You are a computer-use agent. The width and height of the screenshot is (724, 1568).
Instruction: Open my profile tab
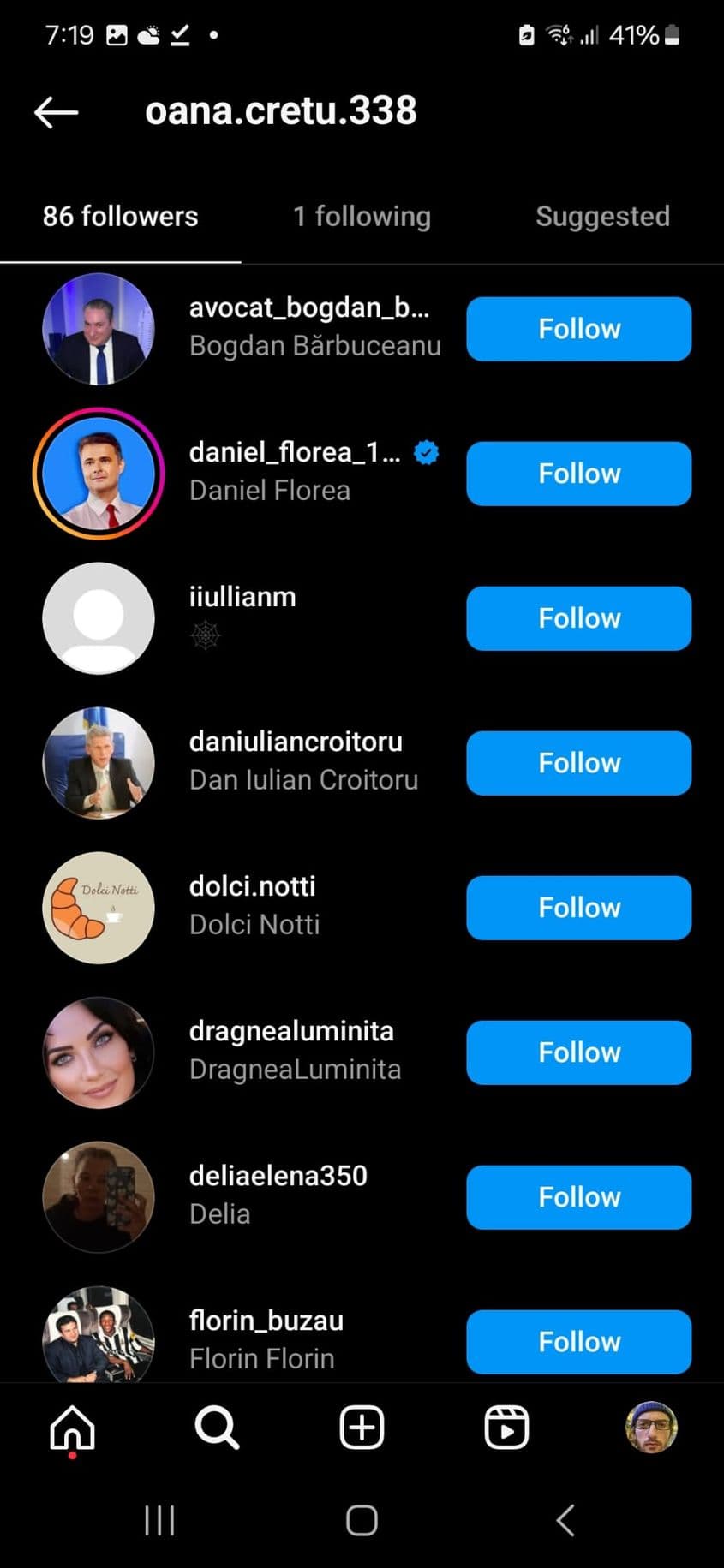point(651,1428)
